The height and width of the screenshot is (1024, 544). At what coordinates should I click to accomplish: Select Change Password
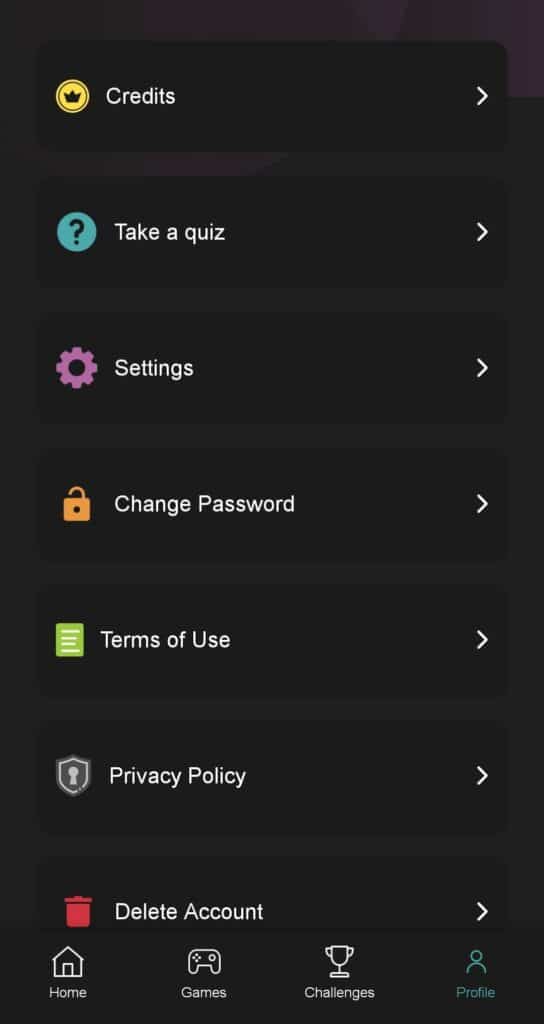[272, 504]
